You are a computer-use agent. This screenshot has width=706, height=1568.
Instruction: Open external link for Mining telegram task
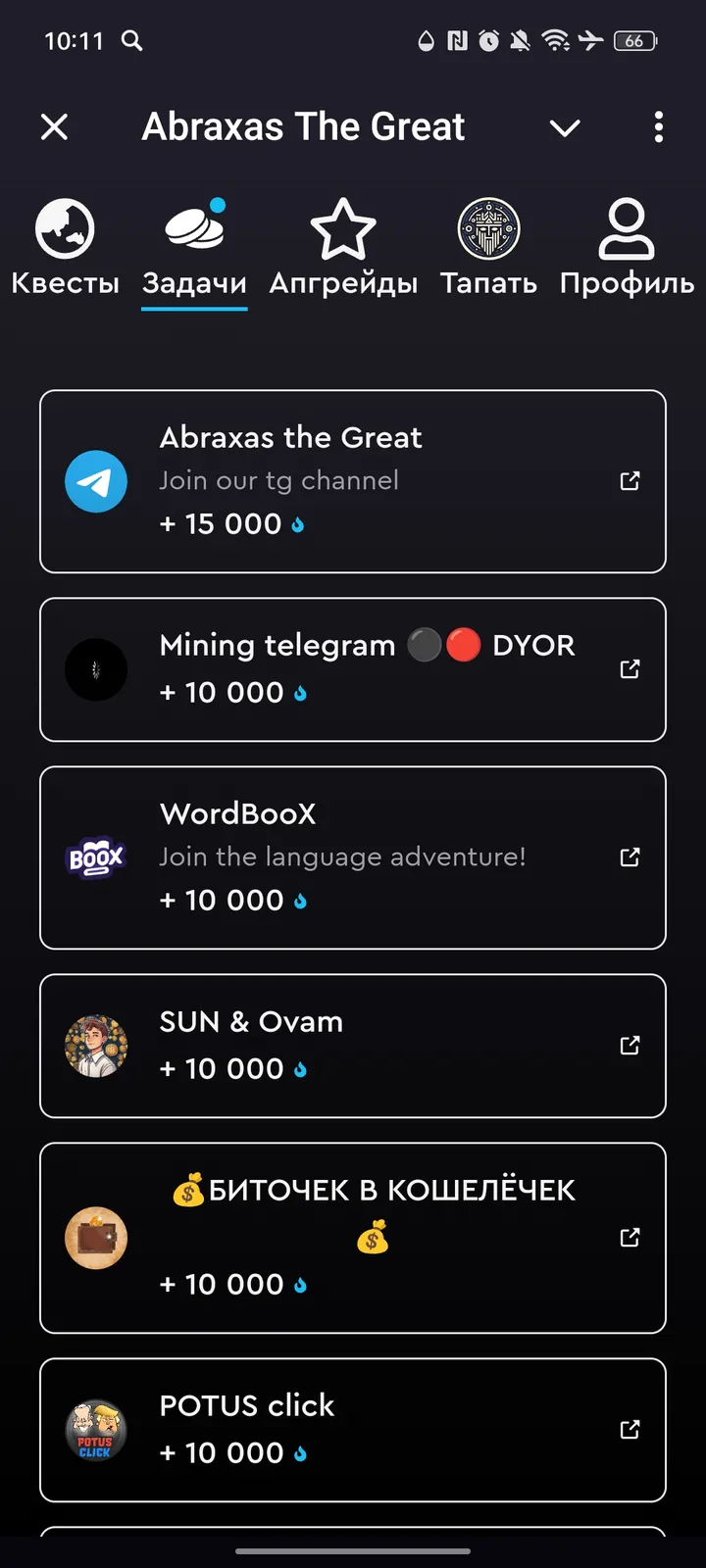click(x=630, y=669)
